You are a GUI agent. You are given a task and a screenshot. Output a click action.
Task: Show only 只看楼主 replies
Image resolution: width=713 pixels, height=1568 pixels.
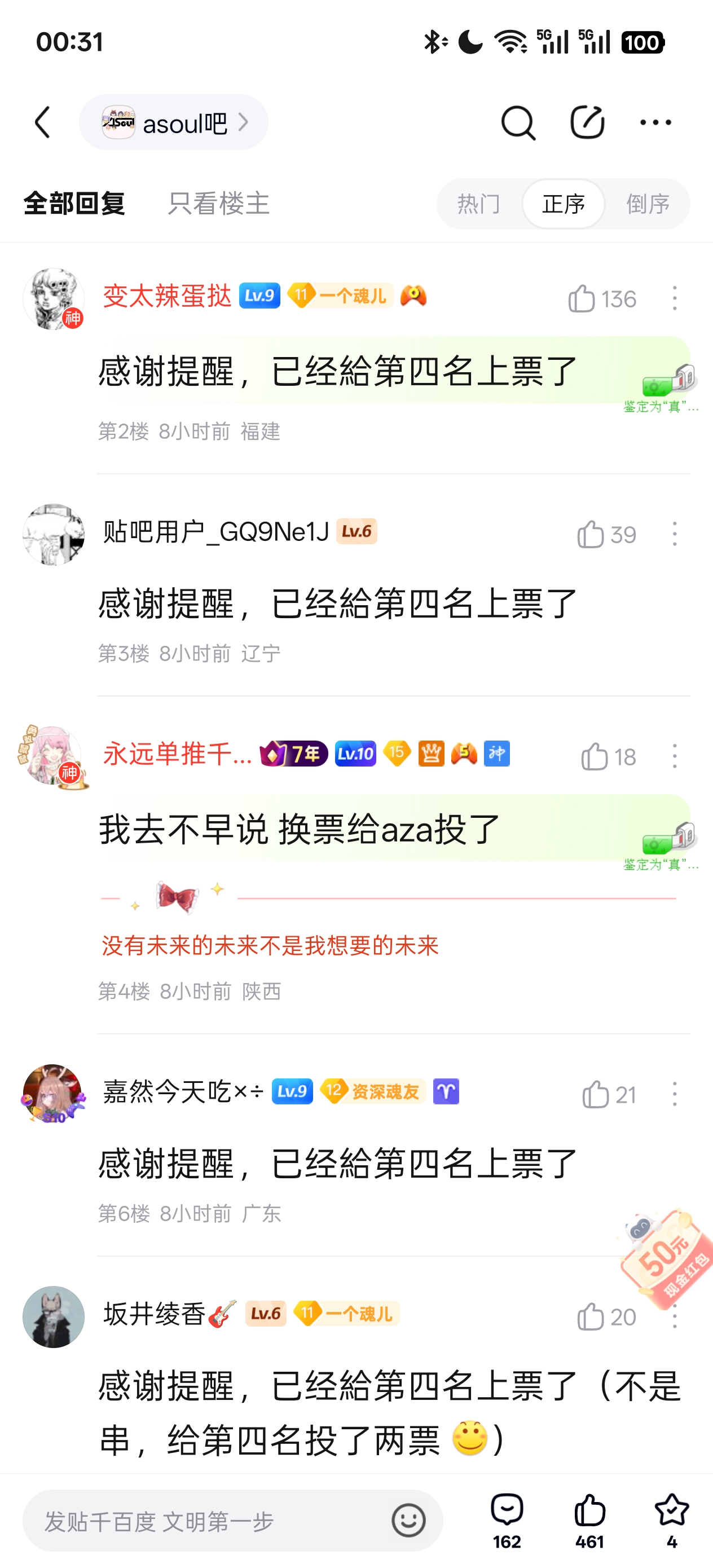219,203
